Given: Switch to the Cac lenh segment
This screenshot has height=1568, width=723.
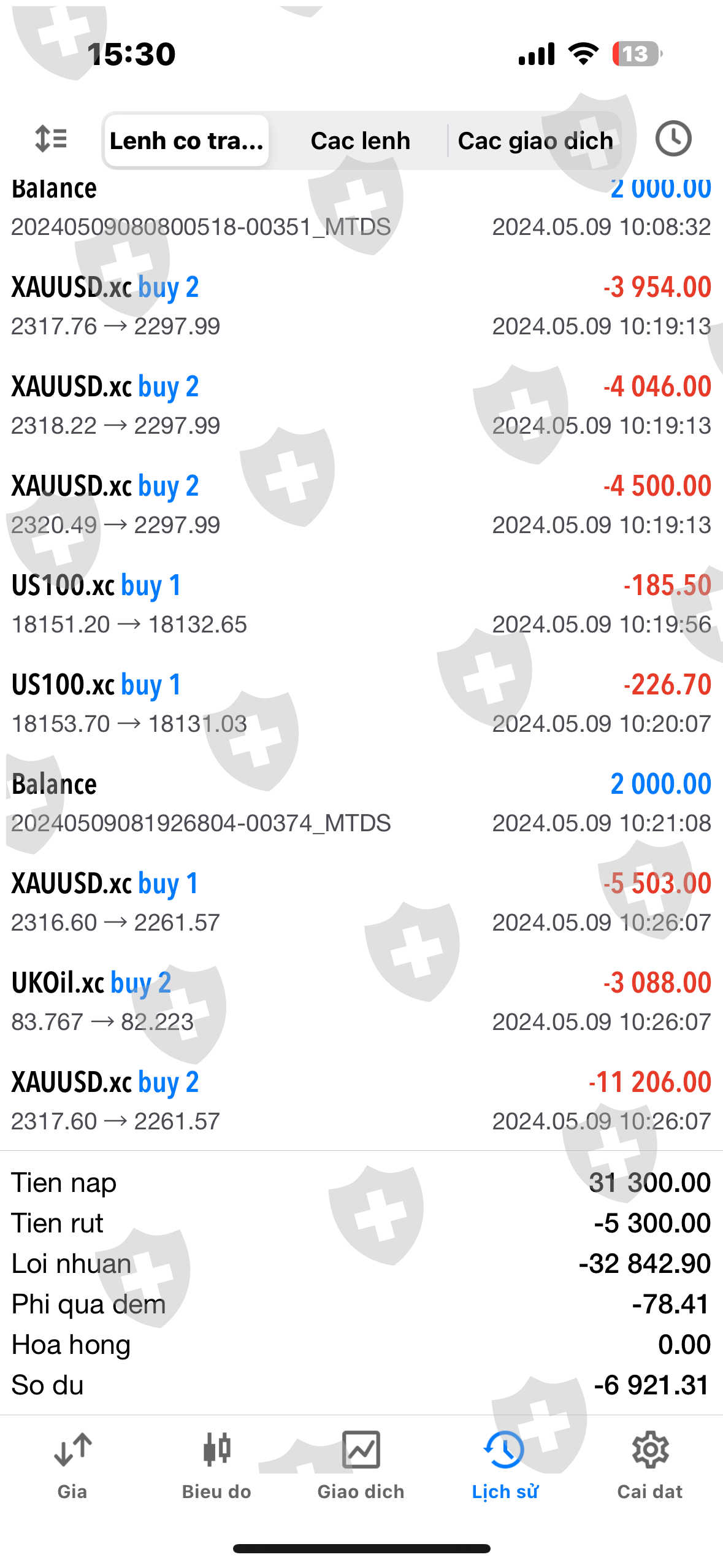Looking at the screenshot, I should (360, 140).
